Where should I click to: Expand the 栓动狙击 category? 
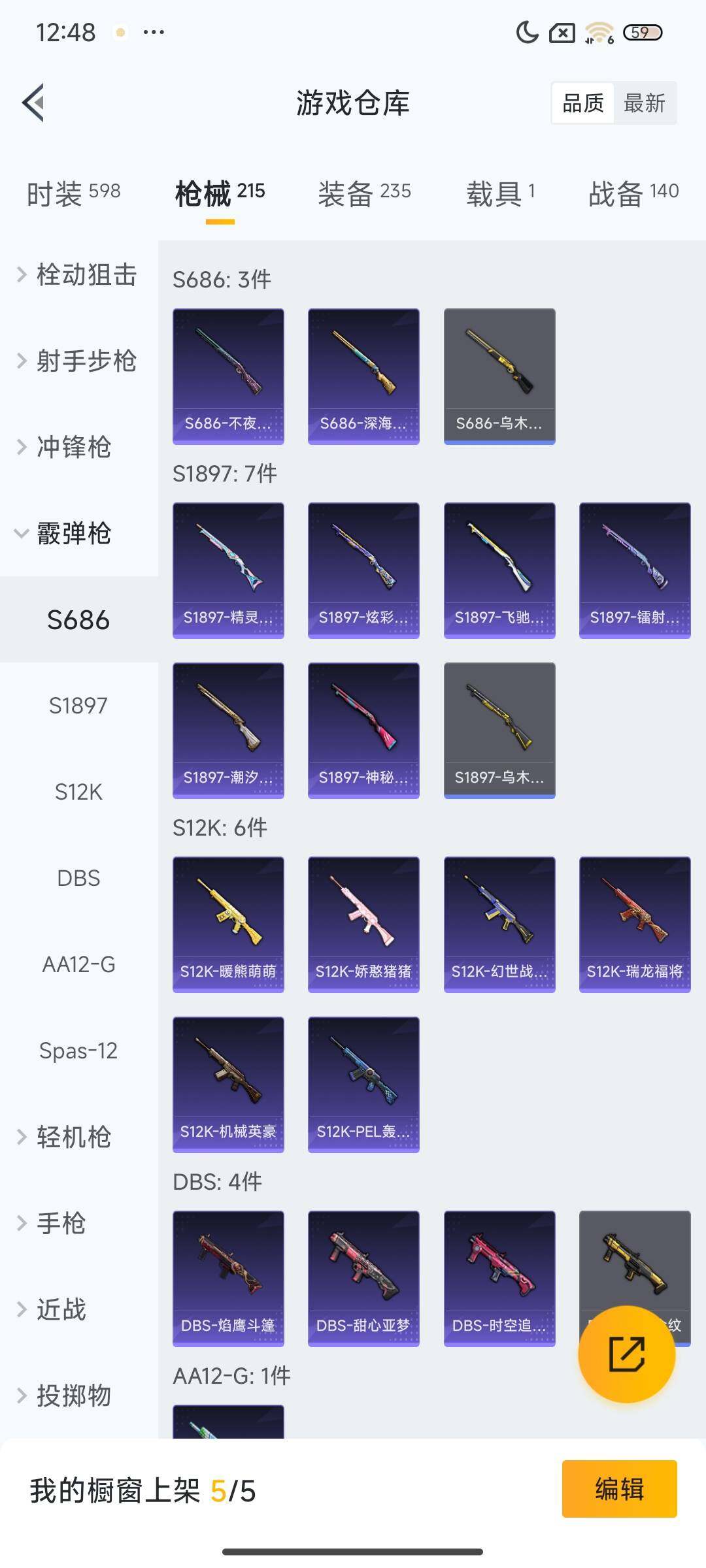78,275
